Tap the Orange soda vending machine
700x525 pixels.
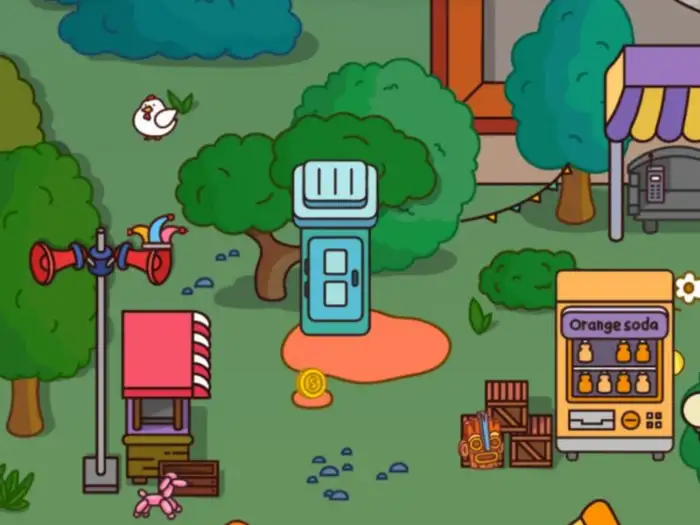click(x=614, y=365)
